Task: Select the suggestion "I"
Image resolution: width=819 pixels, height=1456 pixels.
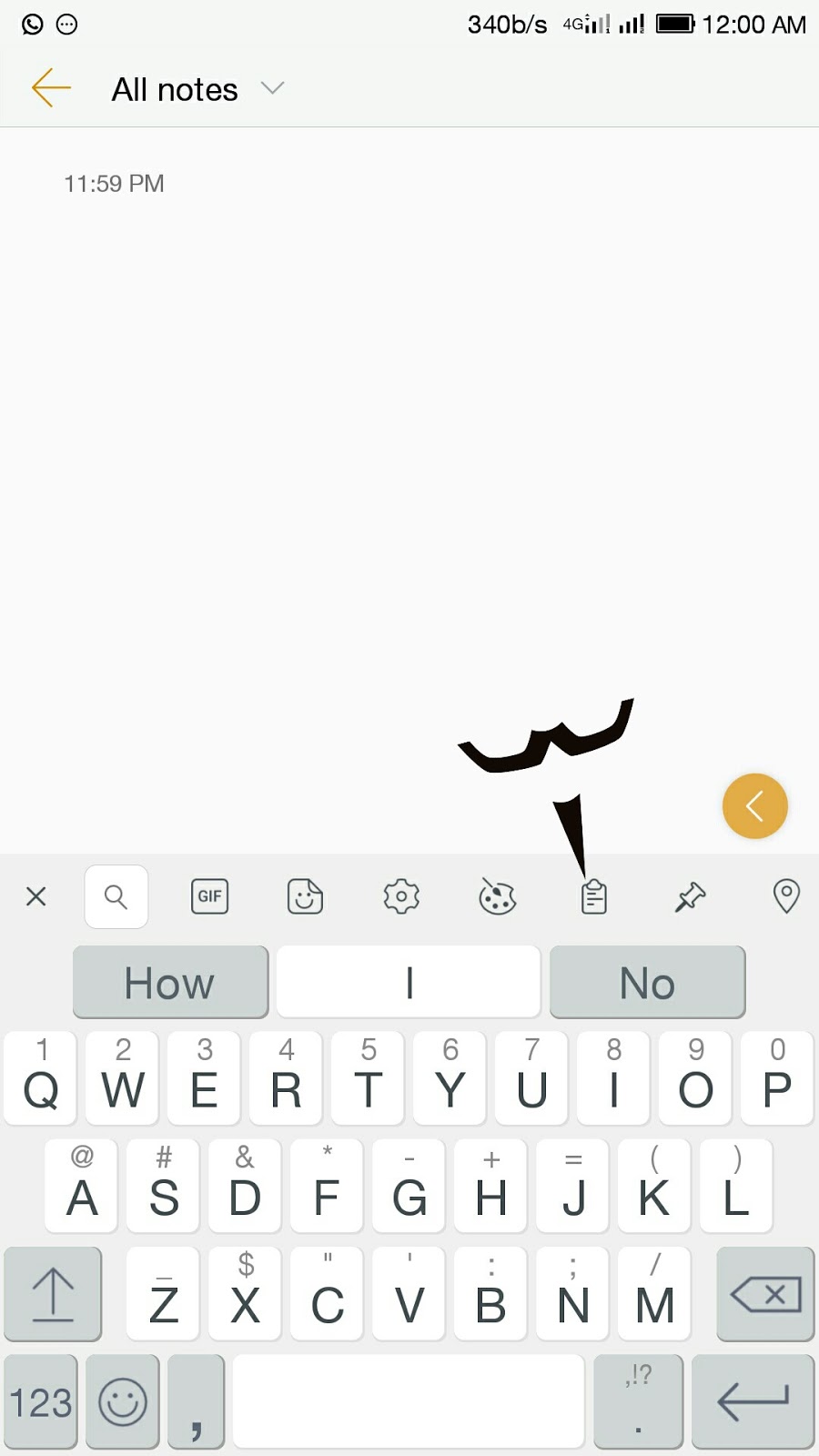Action: coord(409,982)
